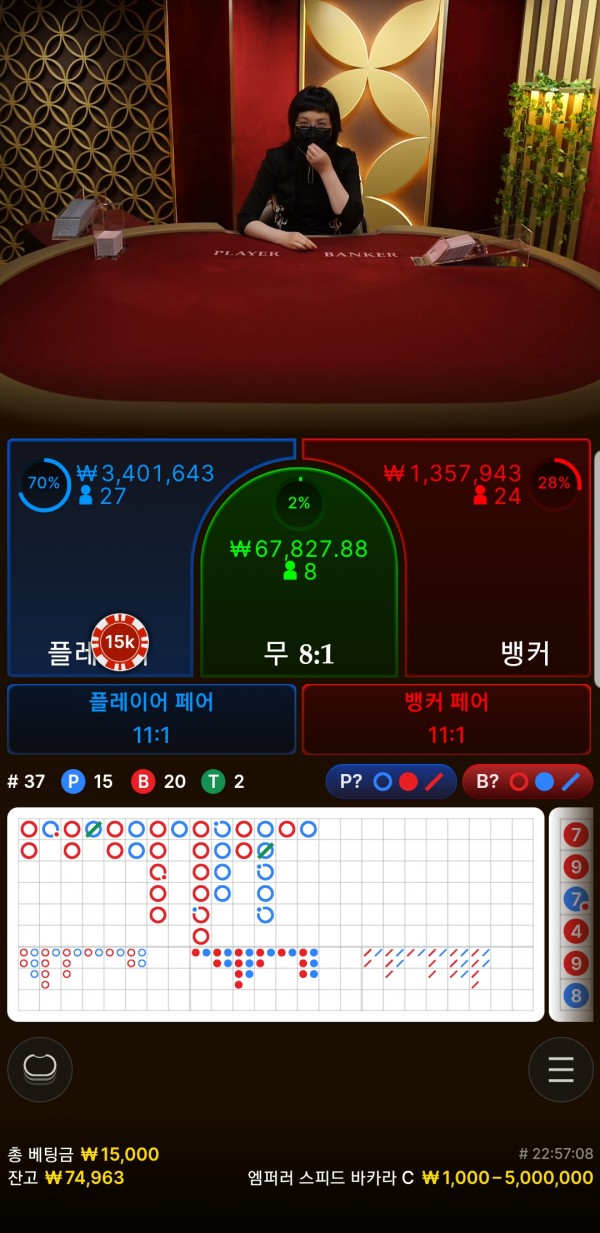Tap the P? player prediction button
The width and height of the screenshot is (600, 1233).
coord(391,781)
